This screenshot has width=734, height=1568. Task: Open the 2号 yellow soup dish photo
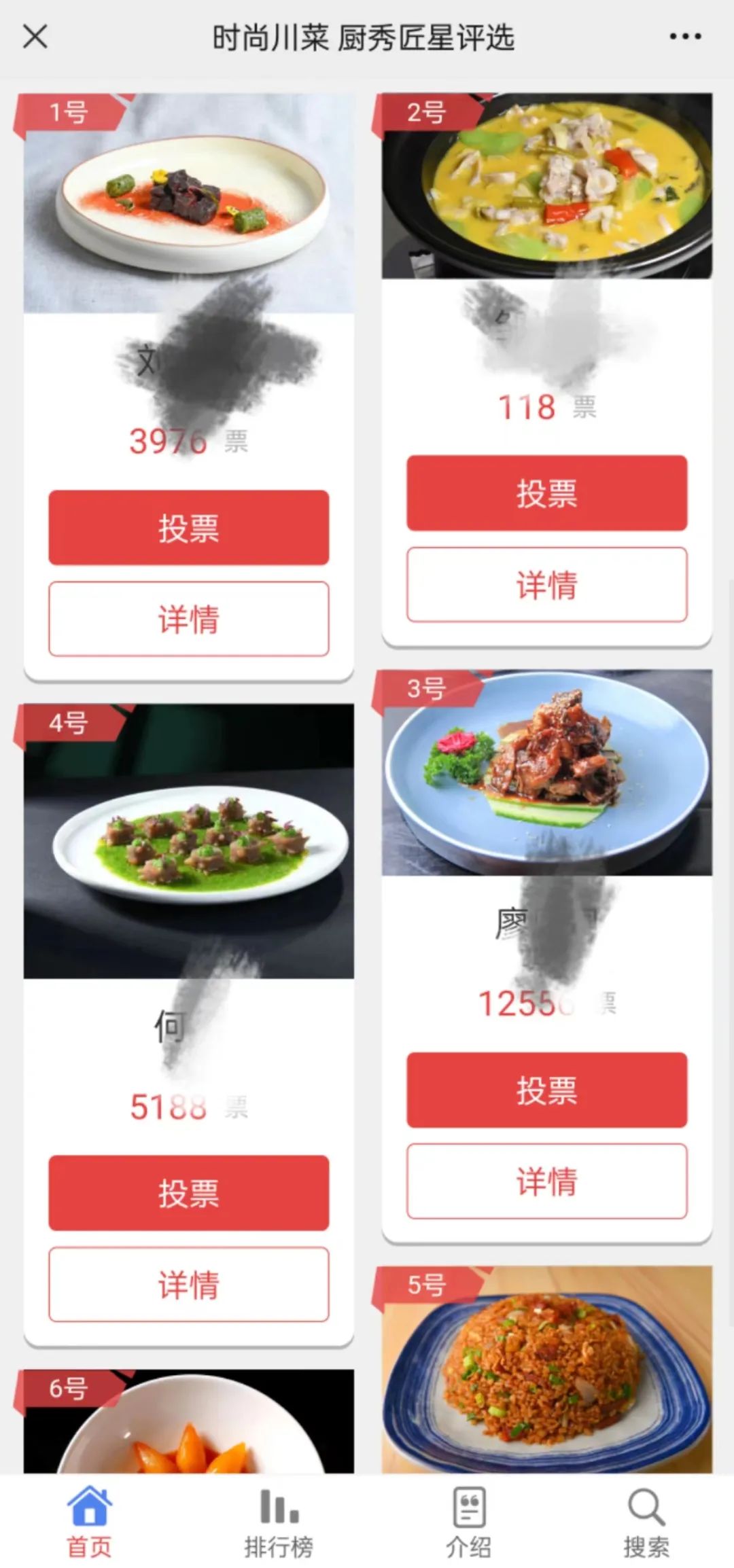(546, 185)
